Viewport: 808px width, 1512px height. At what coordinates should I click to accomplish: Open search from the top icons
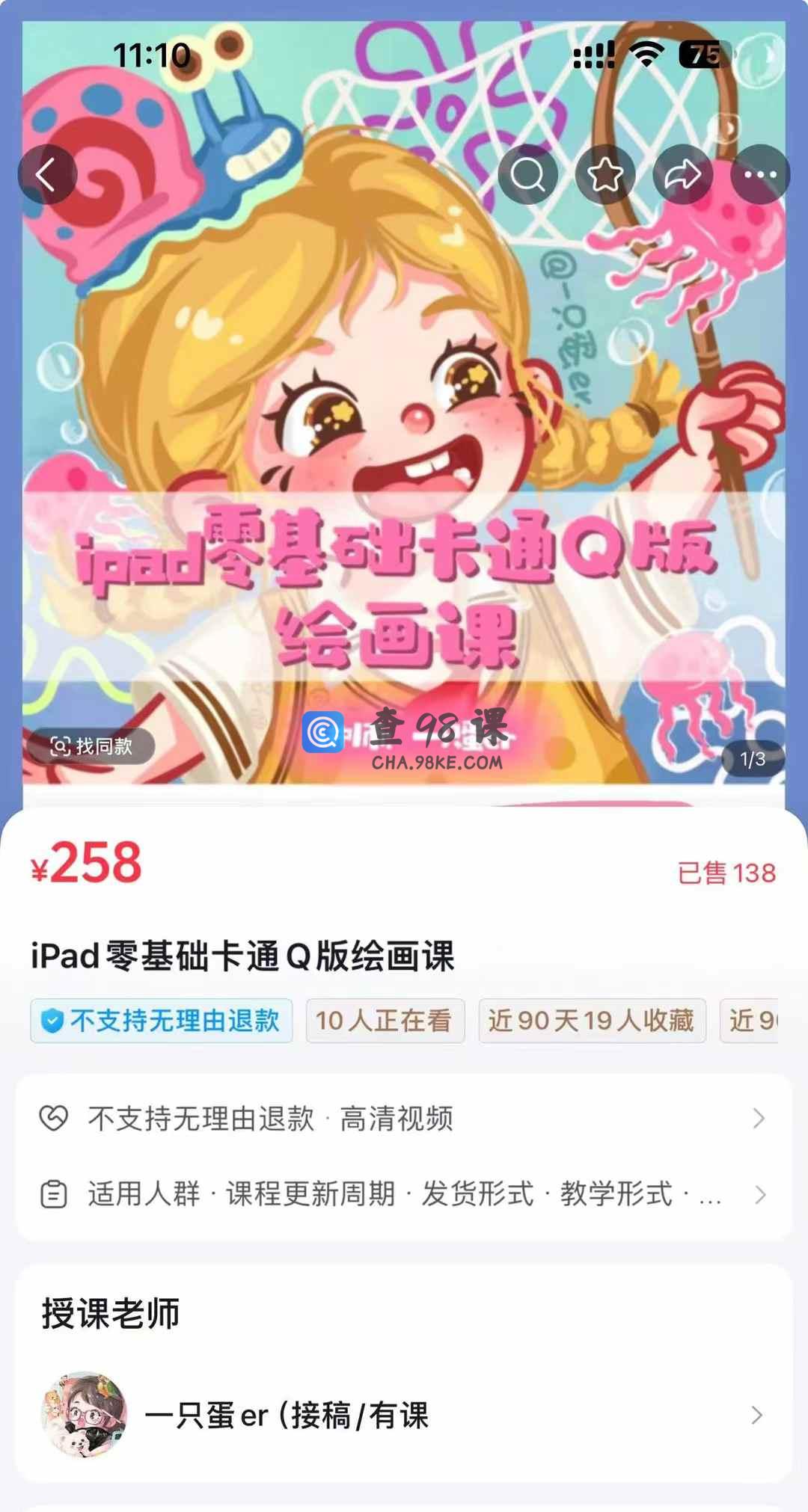point(528,175)
